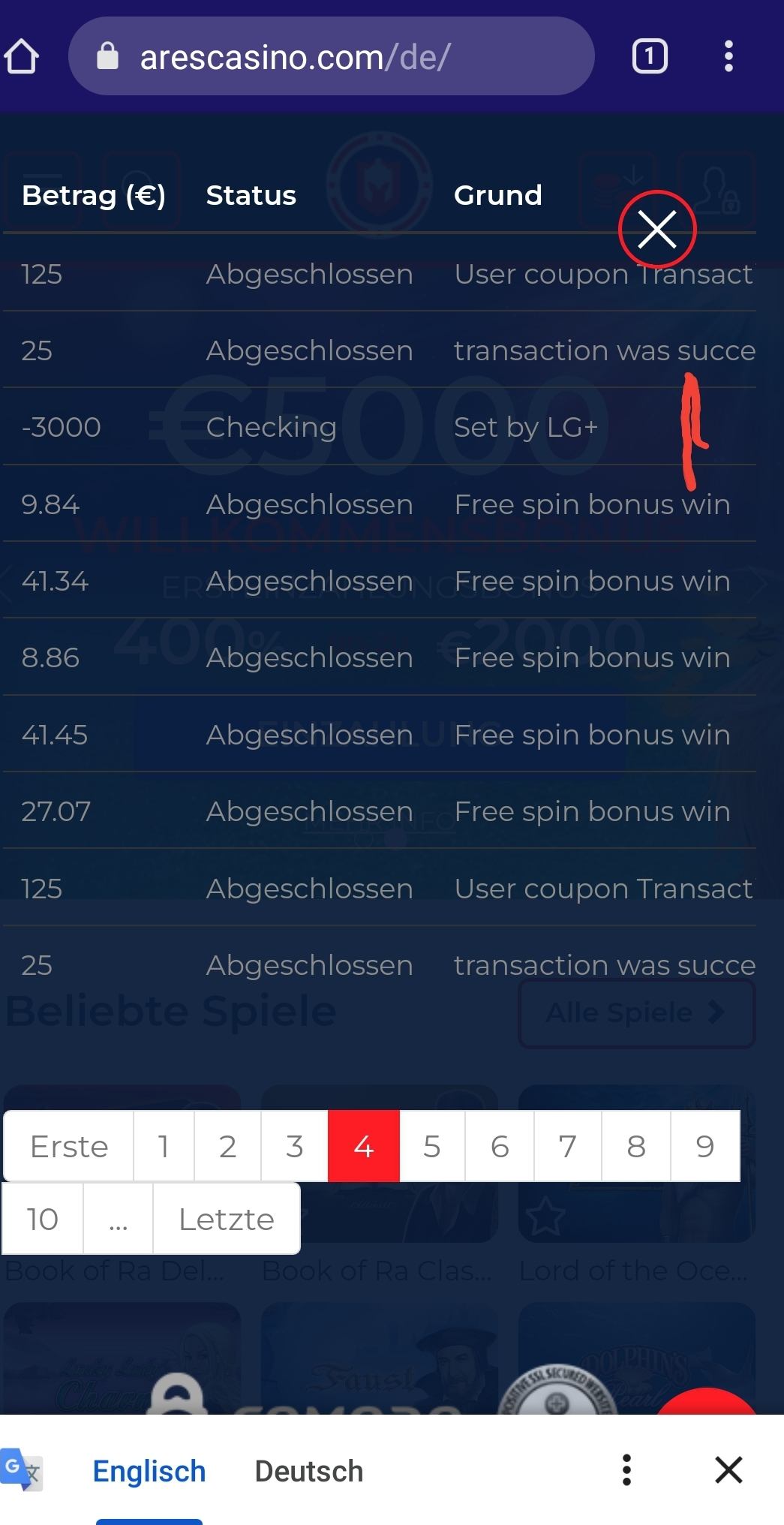The width and height of the screenshot is (784, 1525).
Task: Go to page 3
Action: click(x=294, y=1146)
